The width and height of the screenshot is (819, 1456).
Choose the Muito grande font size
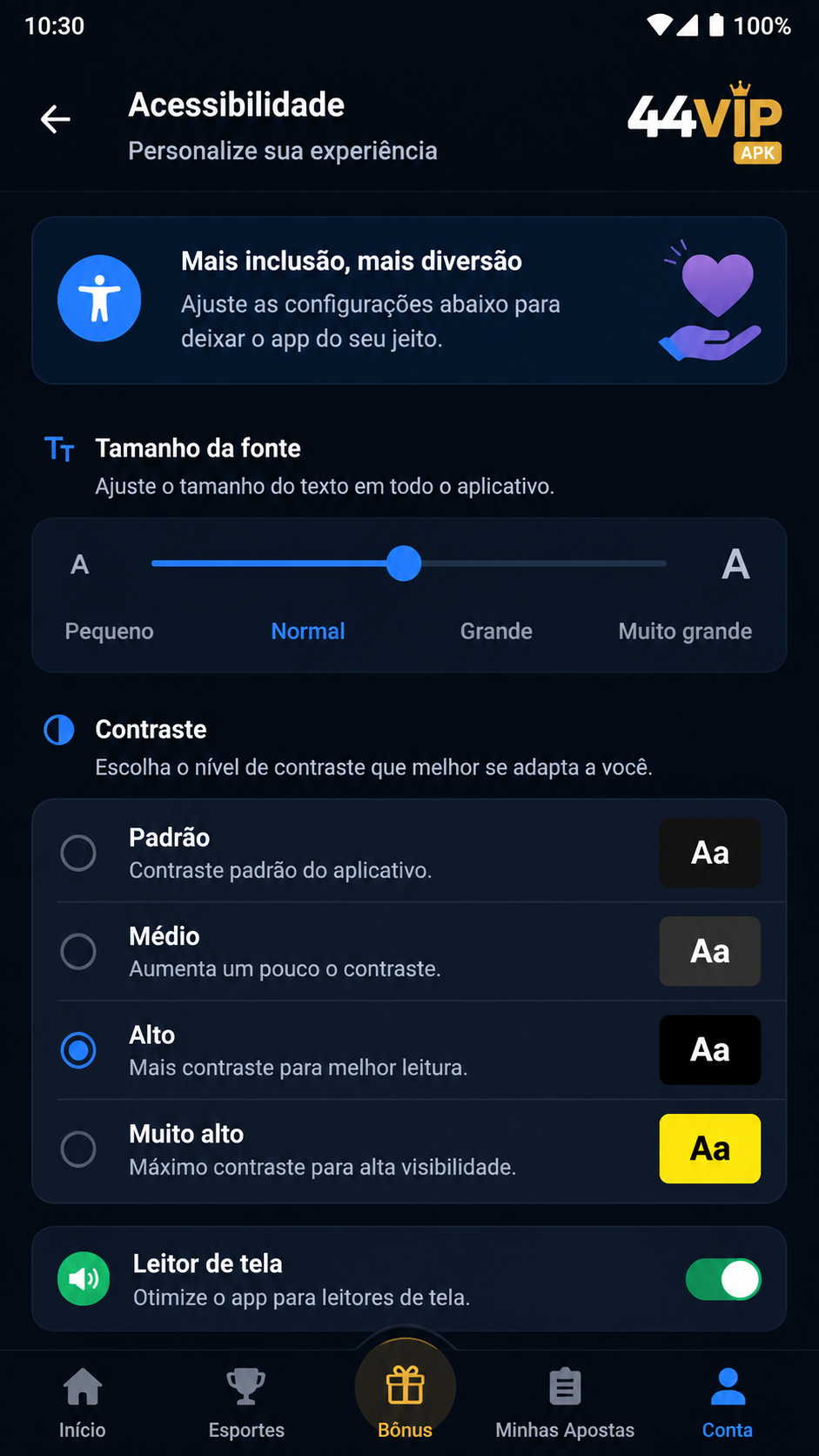click(685, 631)
